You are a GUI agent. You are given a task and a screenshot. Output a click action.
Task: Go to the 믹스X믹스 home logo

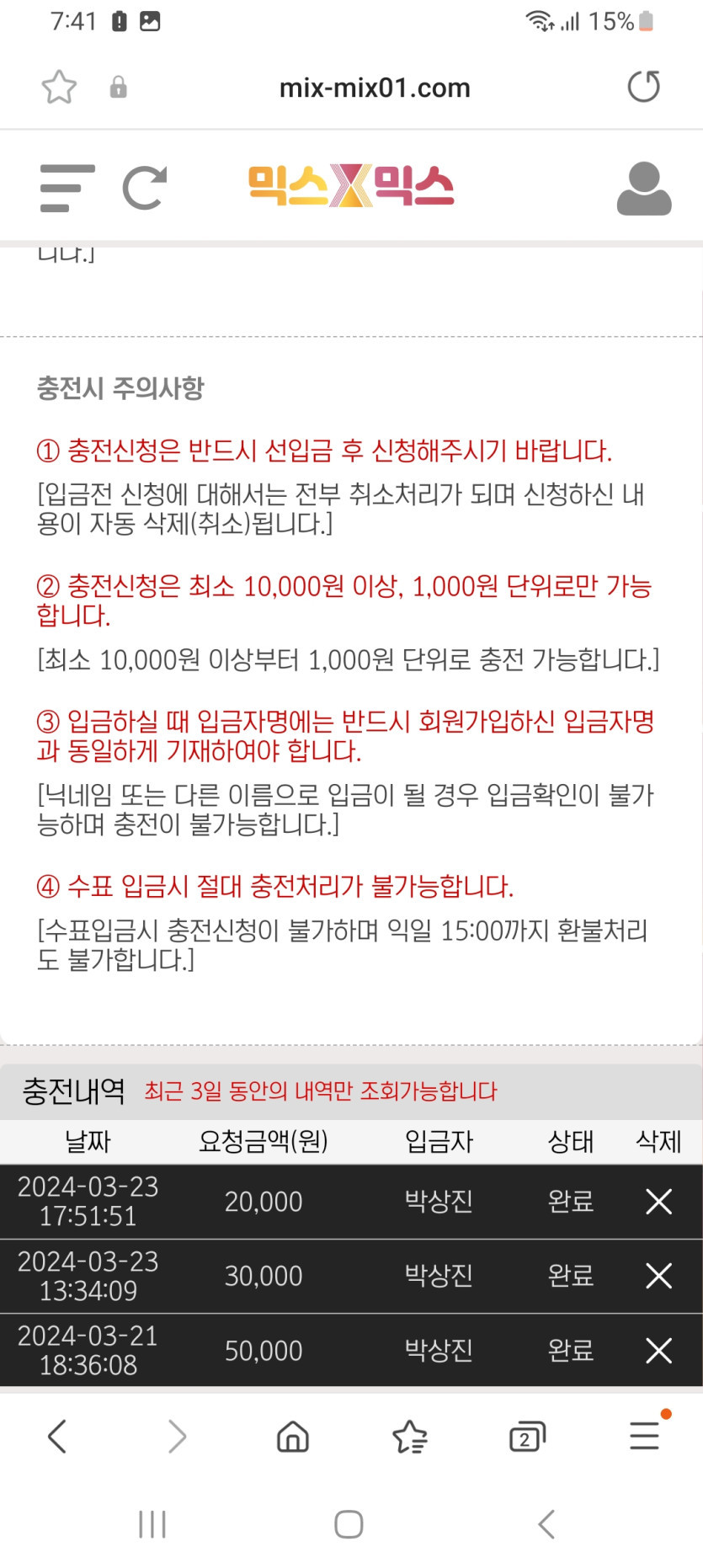(351, 186)
